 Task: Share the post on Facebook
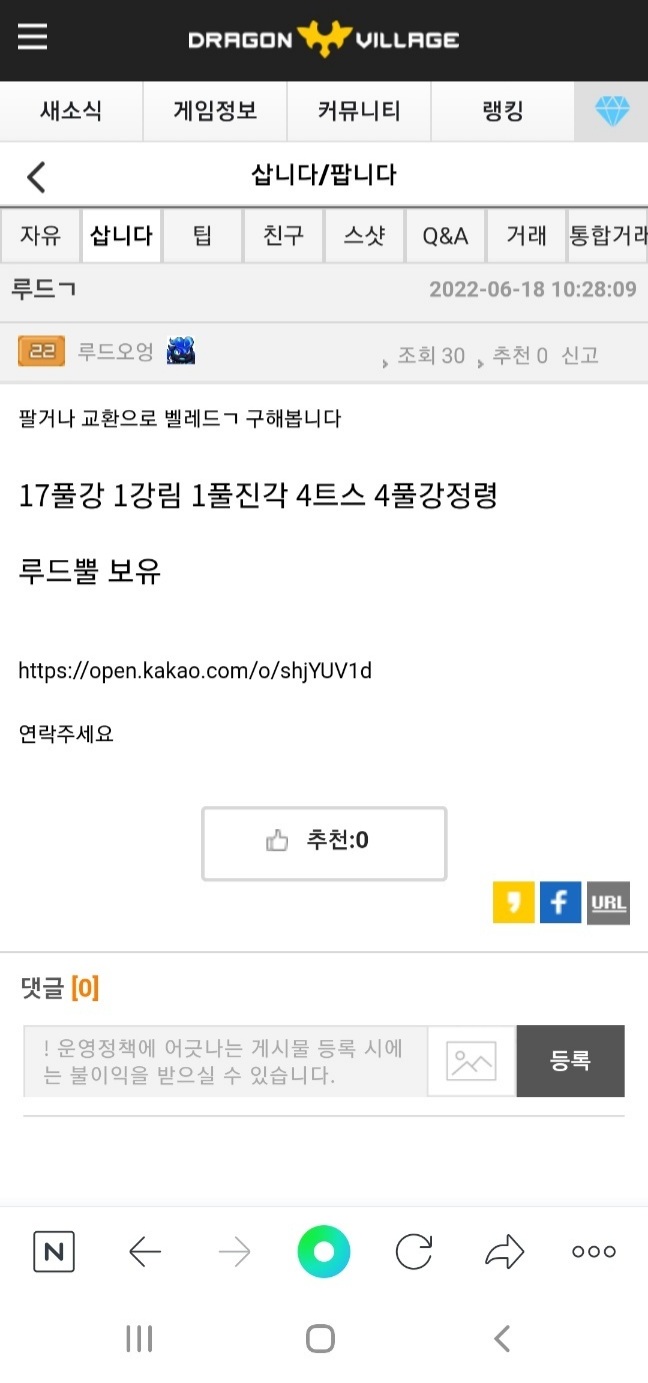[560, 903]
